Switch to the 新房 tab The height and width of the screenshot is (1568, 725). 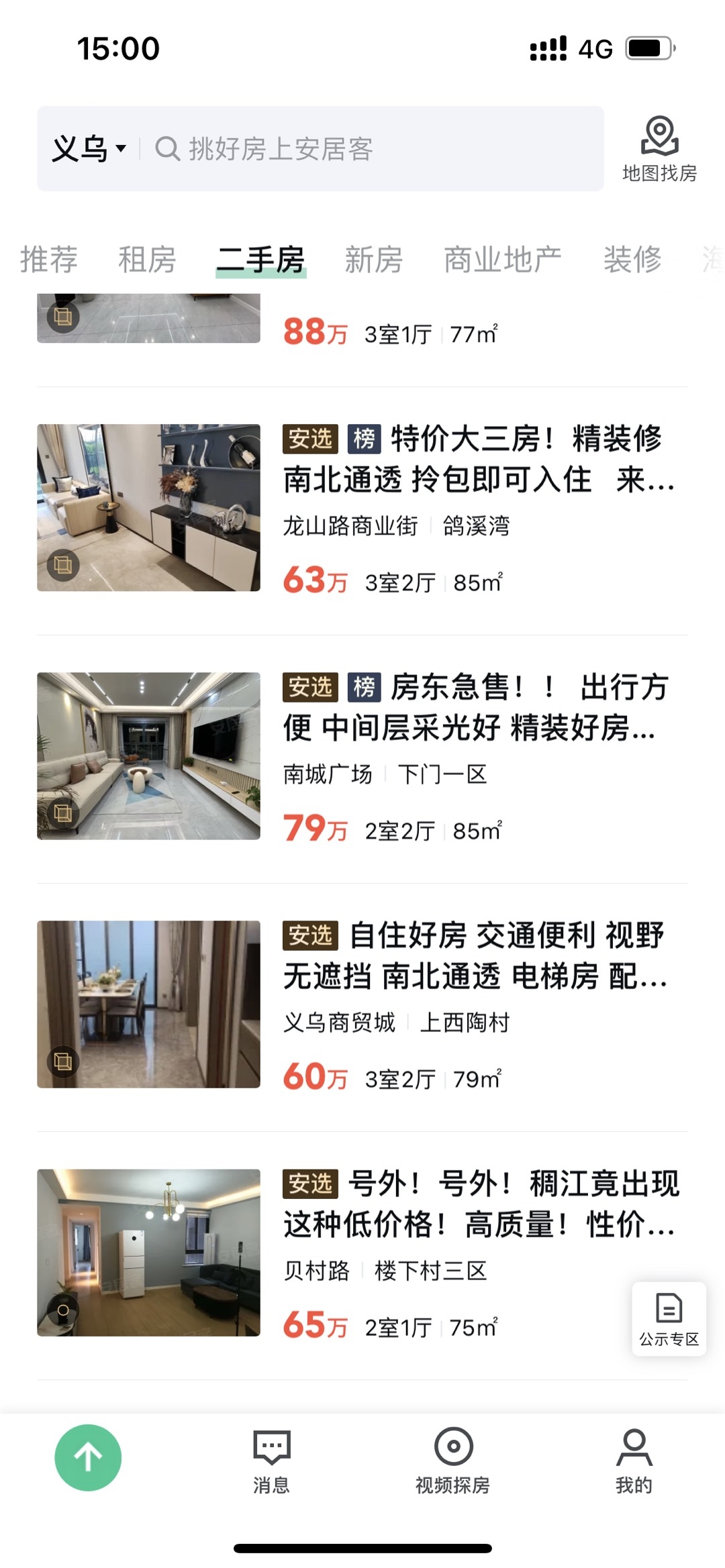pyautogui.click(x=373, y=260)
